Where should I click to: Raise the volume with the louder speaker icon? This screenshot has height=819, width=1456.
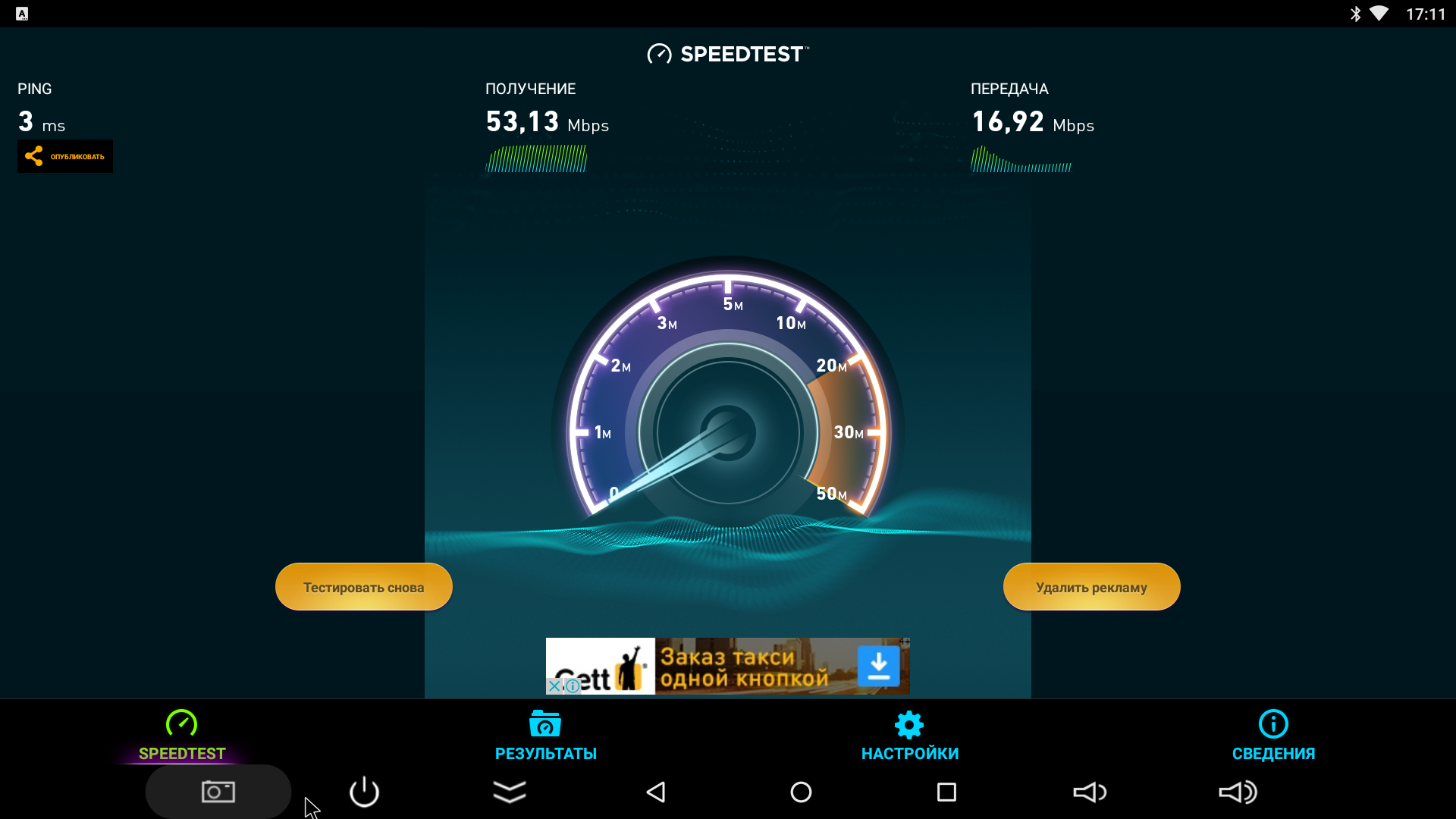[x=1238, y=792]
